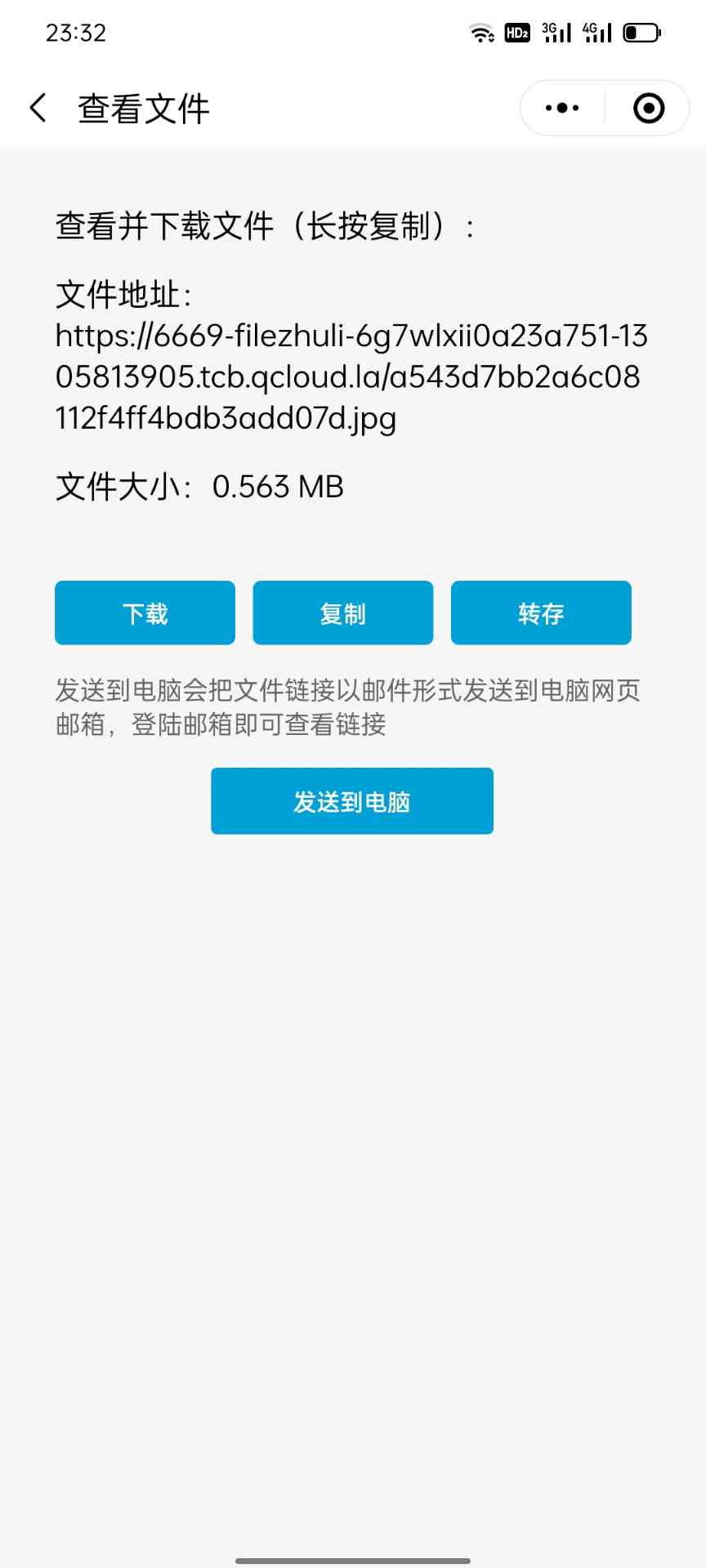Go back from 查看文件 page
This screenshot has width=706, height=1568.
[38, 108]
